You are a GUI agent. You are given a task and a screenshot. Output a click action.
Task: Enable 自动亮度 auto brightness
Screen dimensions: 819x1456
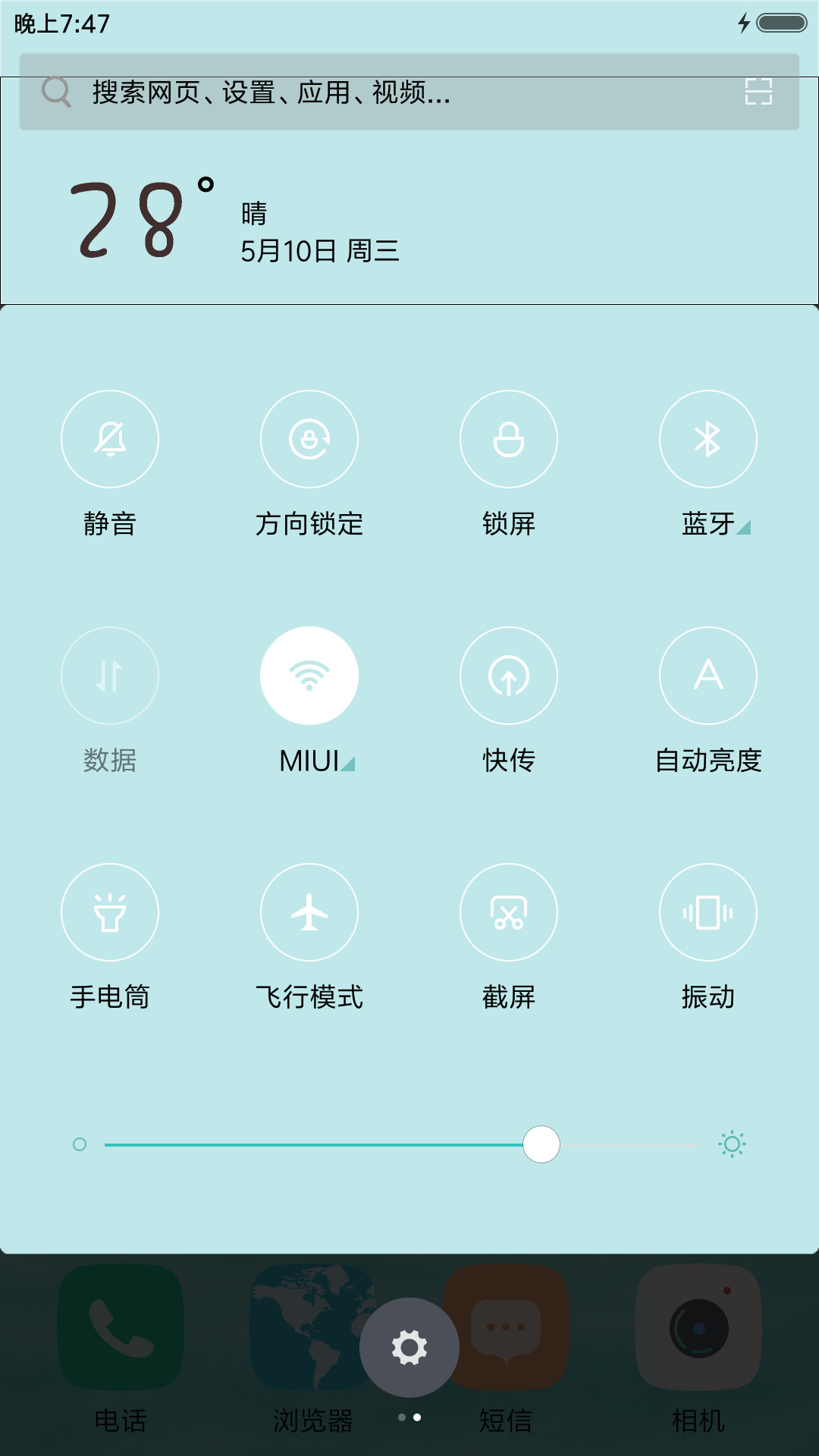708,676
